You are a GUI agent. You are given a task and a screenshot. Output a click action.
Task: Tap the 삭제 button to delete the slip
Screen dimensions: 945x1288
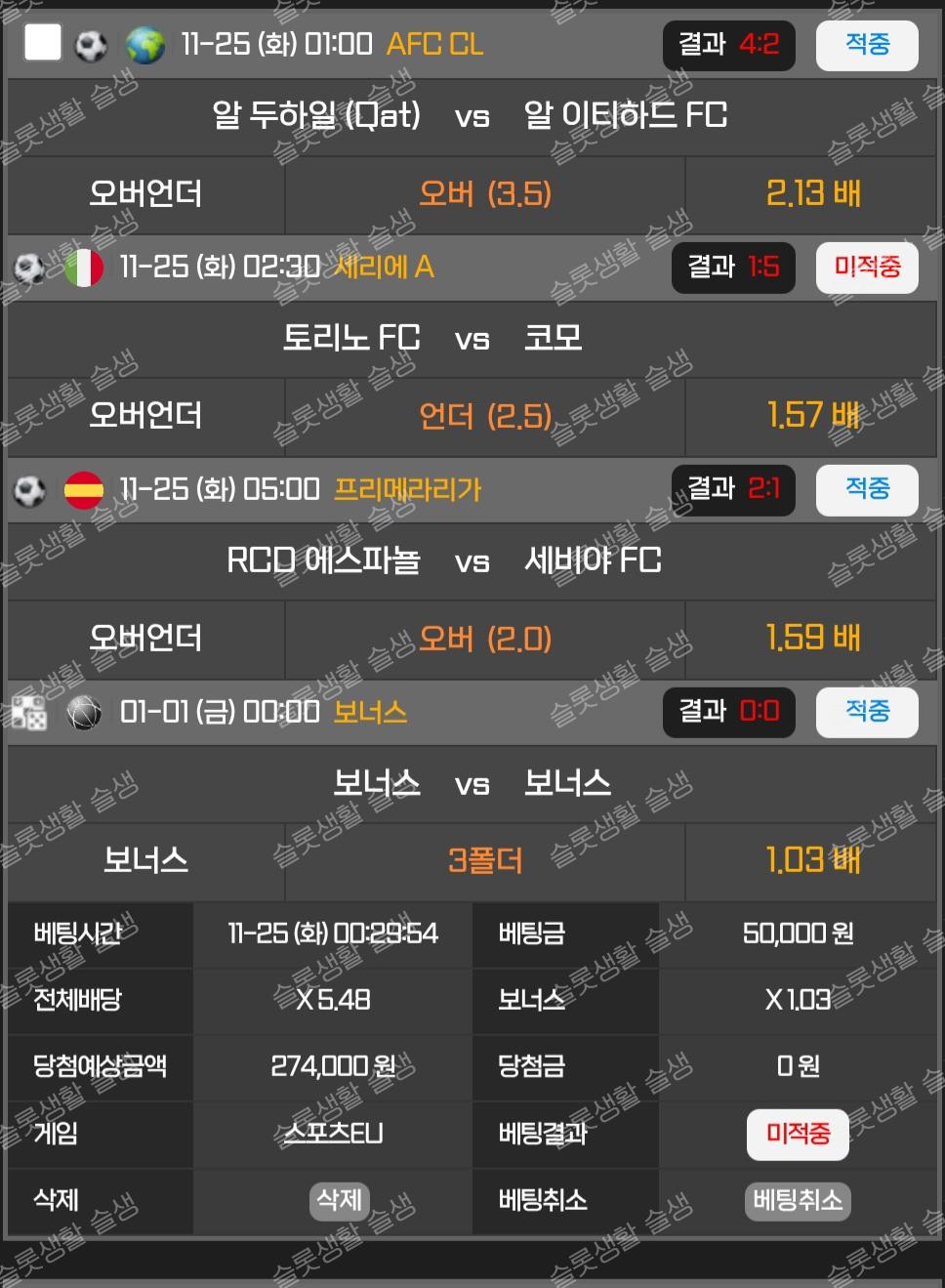[x=339, y=1200]
